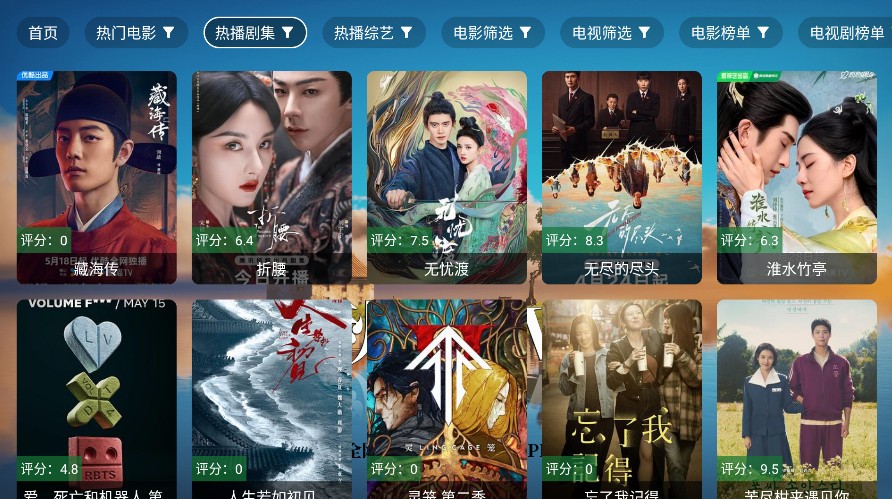Select the 热播剧集 tab
The width and height of the screenshot is (892, 499).
click(x=255, y=33)
